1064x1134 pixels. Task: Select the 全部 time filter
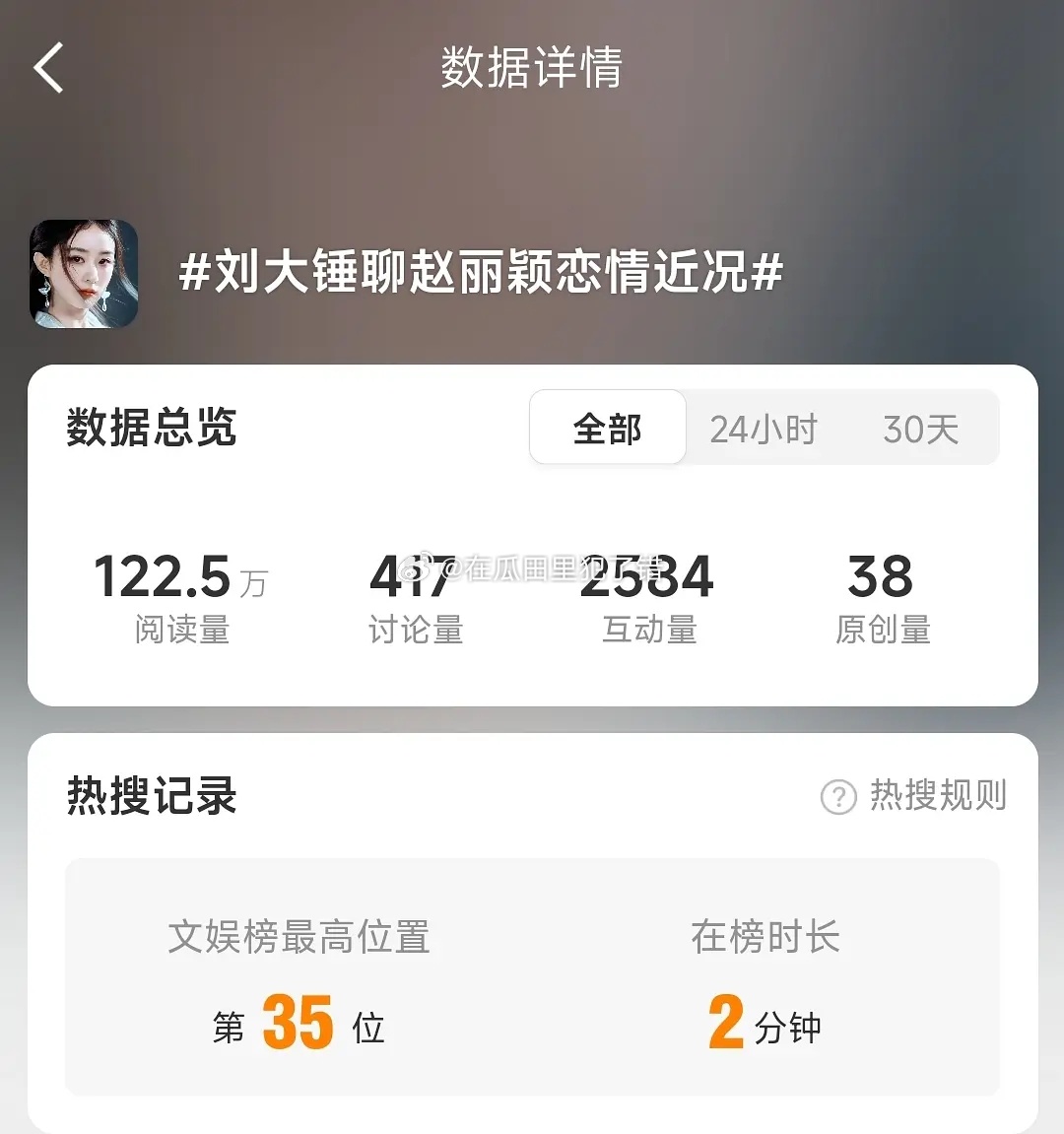pos(607,429)
